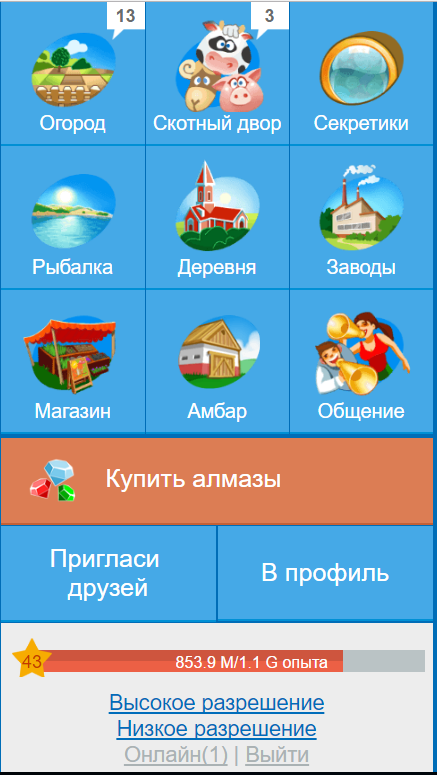Open the Амбар barn
This screenshot has height=775, width=437.
point(218,361)
